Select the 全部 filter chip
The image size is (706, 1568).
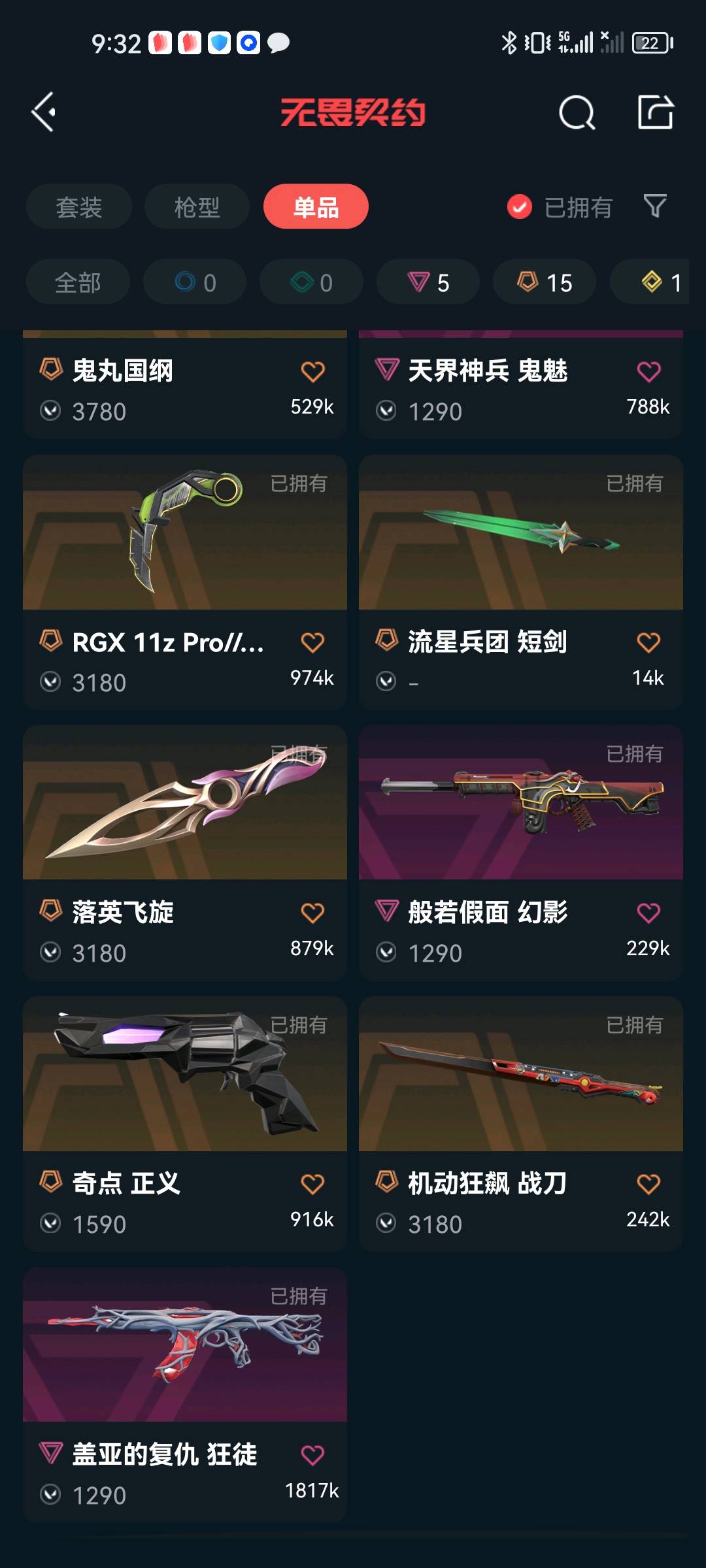[78, 282]
